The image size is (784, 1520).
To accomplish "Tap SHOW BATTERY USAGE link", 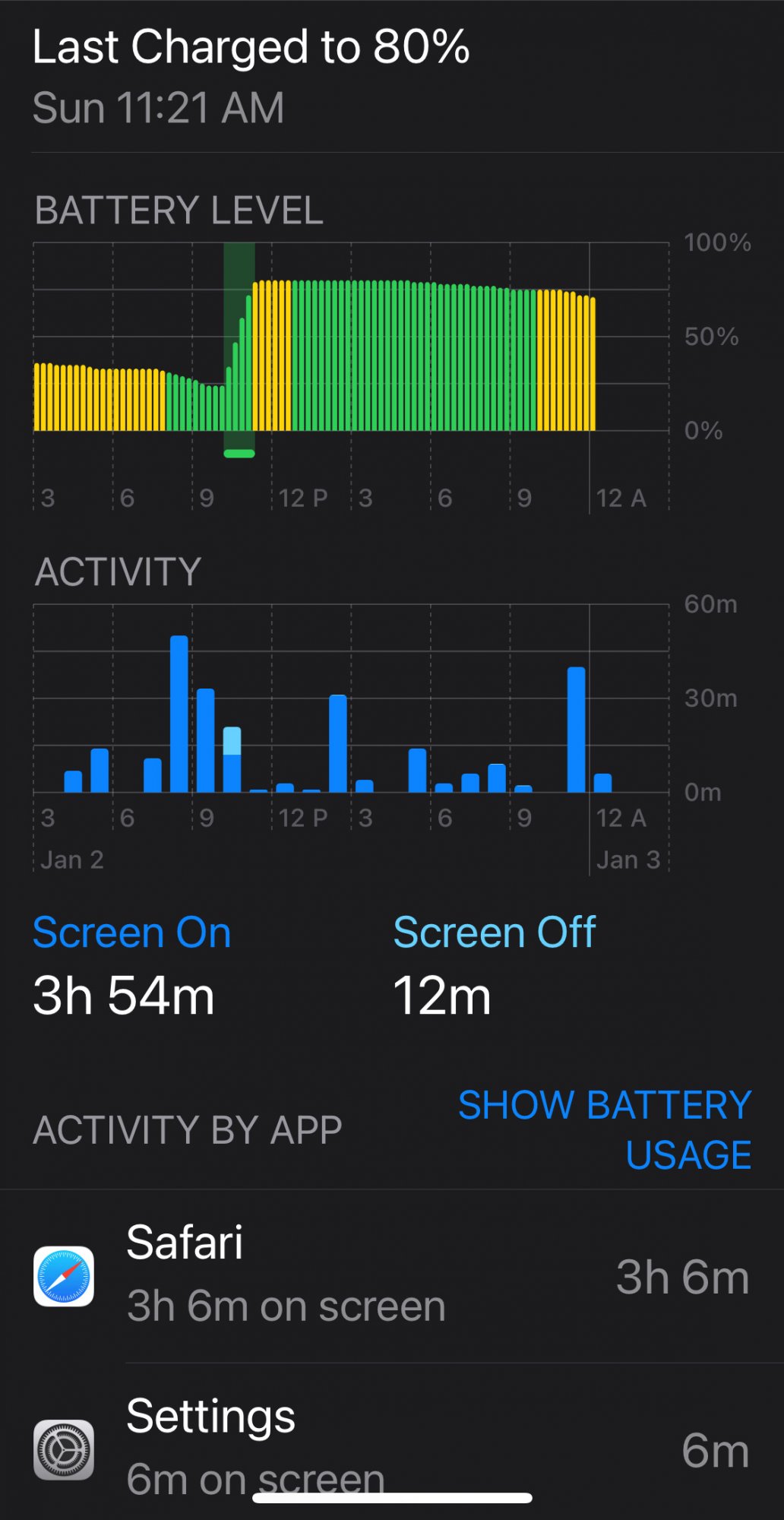I will pos(605,1129).
